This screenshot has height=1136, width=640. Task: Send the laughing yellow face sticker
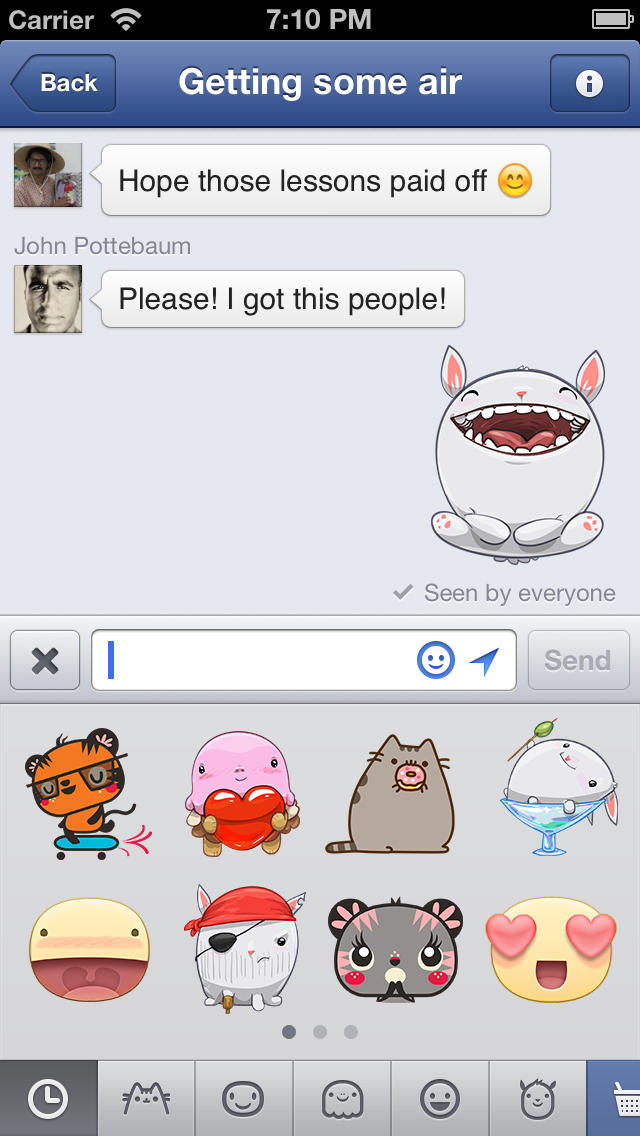click(88, 950)
